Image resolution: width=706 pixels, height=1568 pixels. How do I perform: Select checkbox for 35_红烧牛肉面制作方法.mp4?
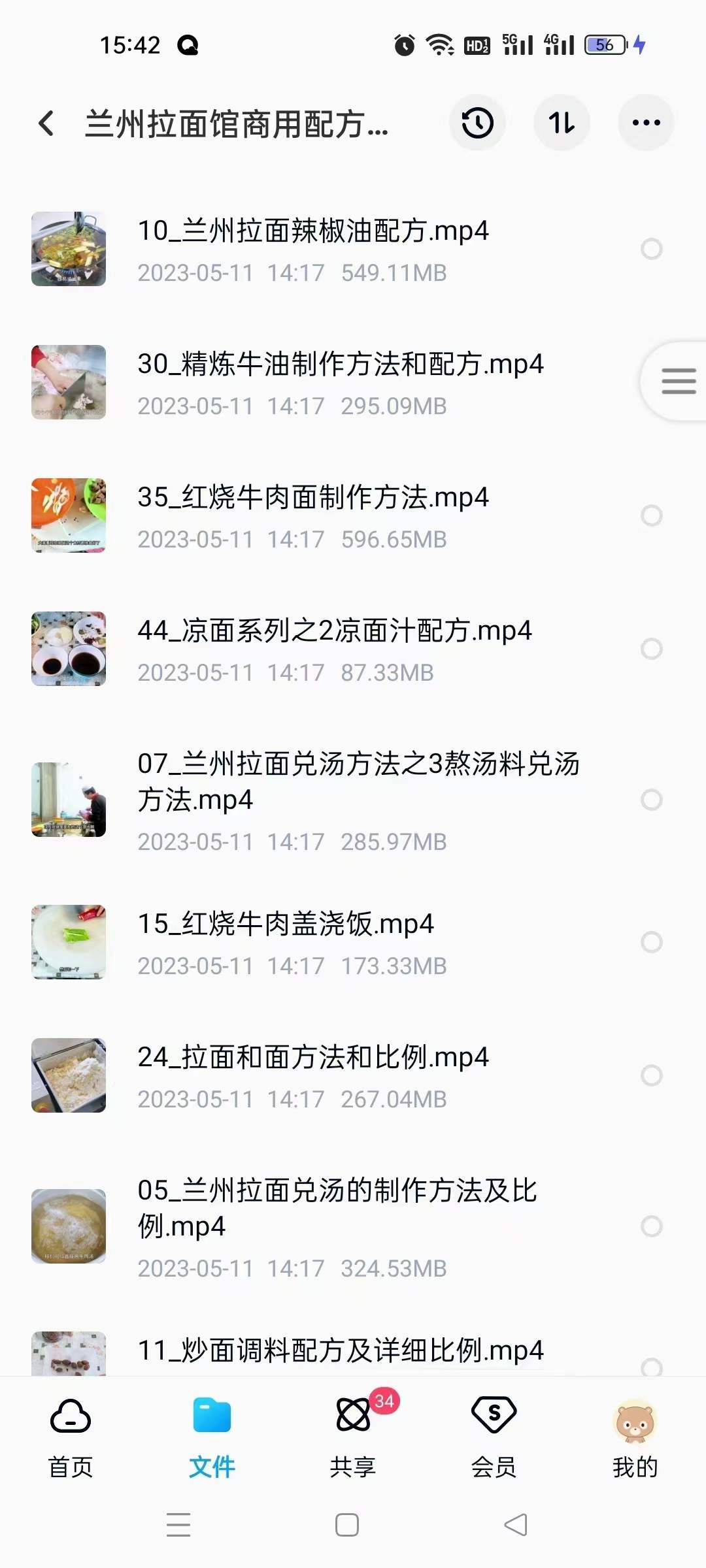pyautogui.click(x=650, y=516)
